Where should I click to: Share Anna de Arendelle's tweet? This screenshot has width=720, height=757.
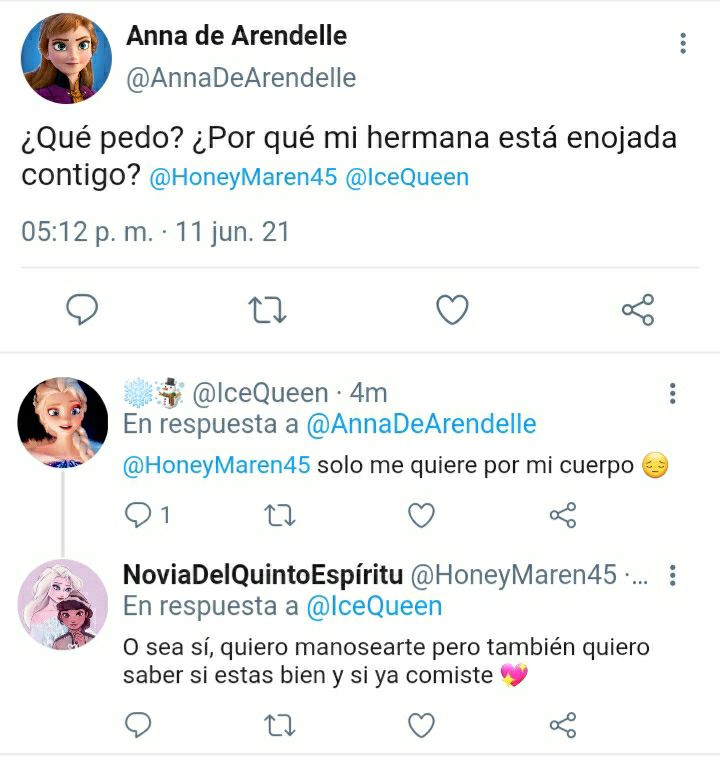coord(638,310)
